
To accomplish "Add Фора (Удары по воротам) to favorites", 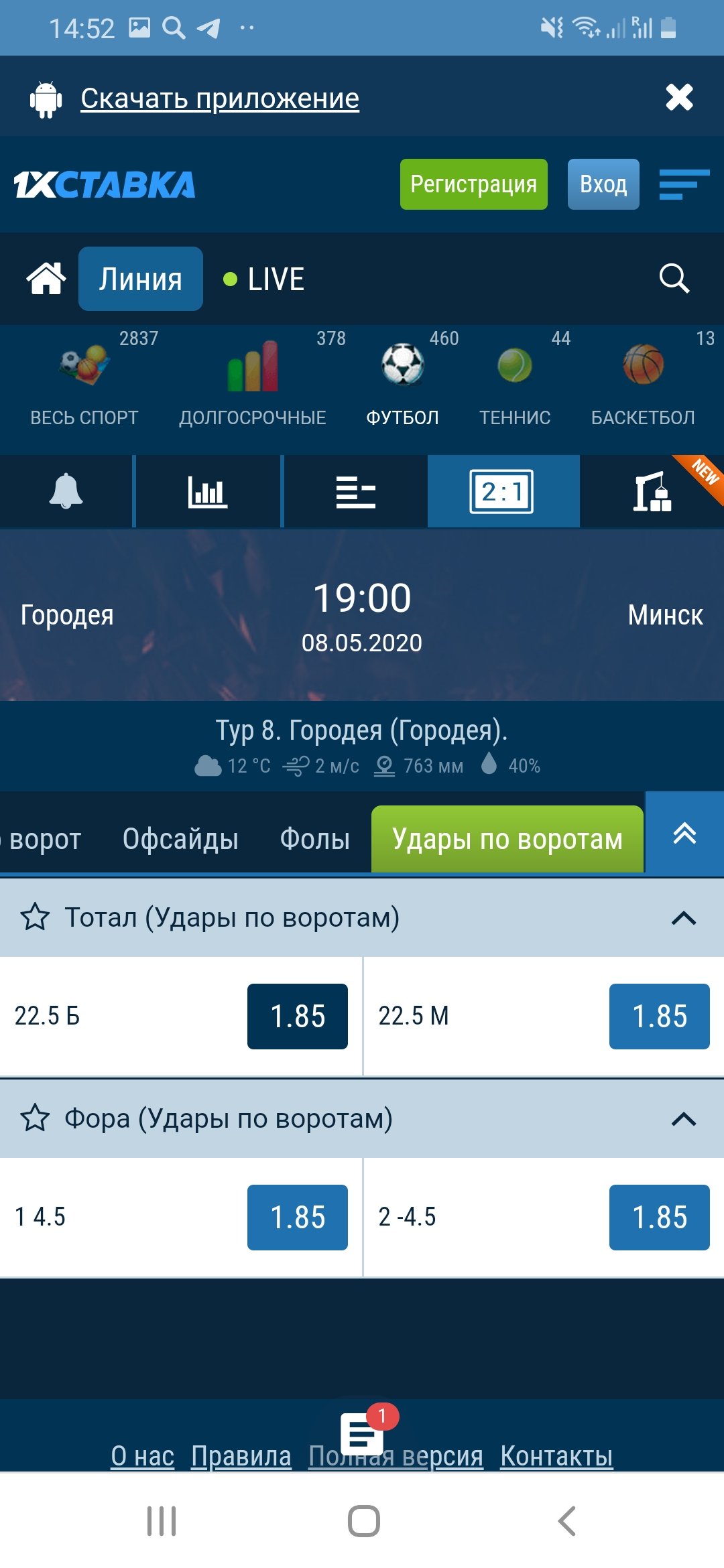I will point(35,1118).
